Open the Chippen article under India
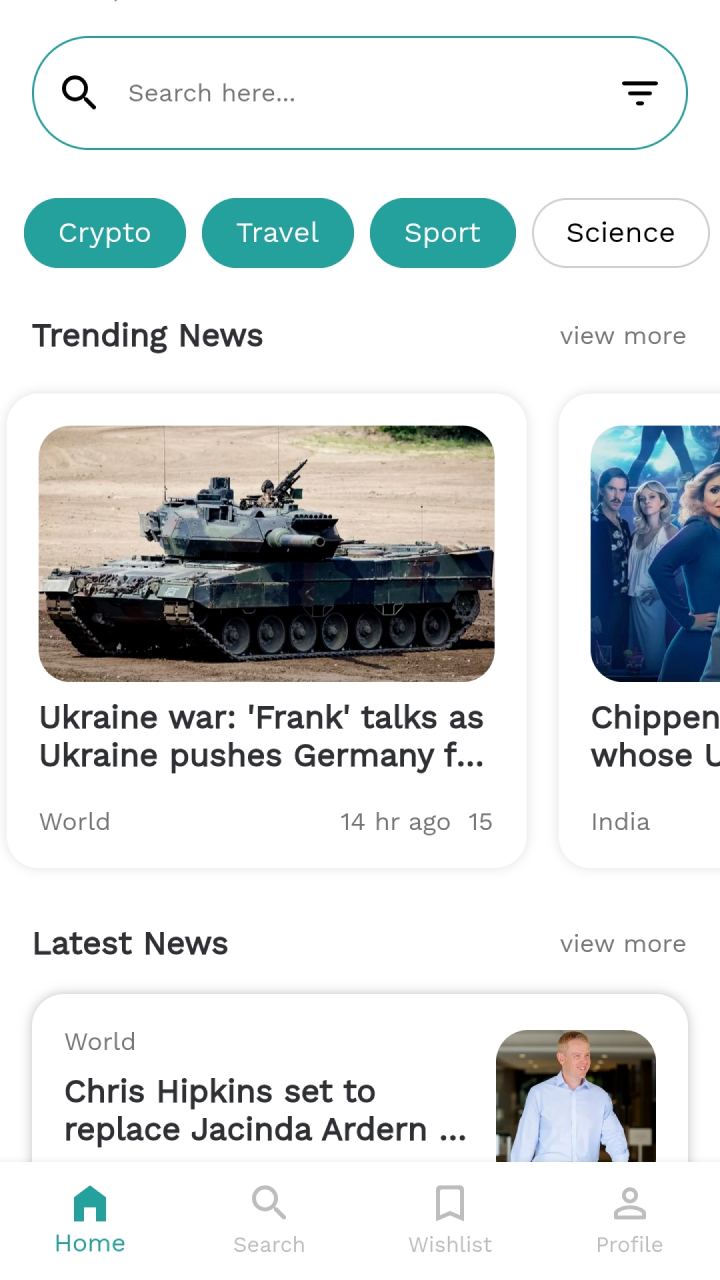The width and height of the screenshot is (720, 1280). (650, 630)
